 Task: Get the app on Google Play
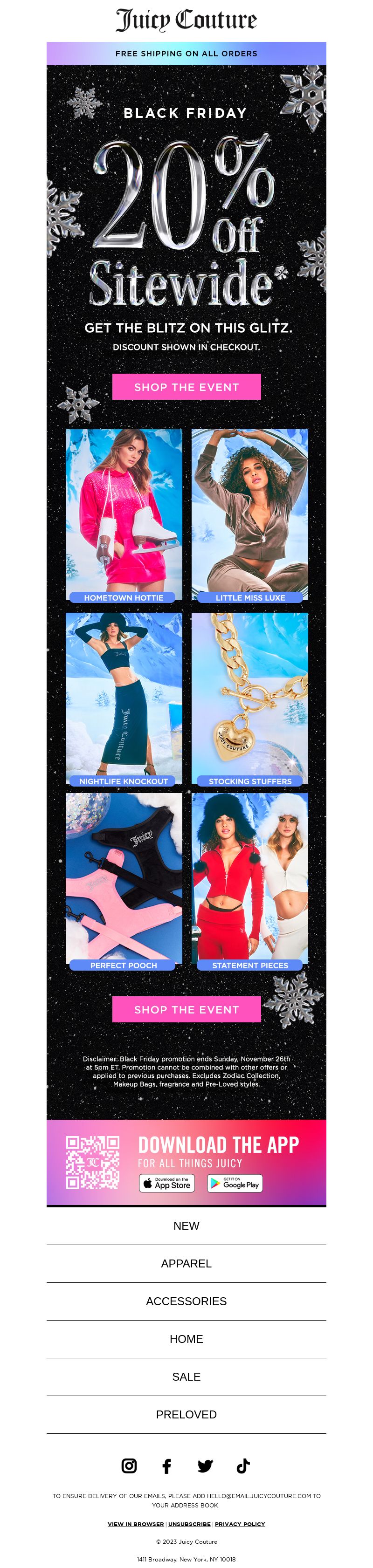pos(235,1183)
